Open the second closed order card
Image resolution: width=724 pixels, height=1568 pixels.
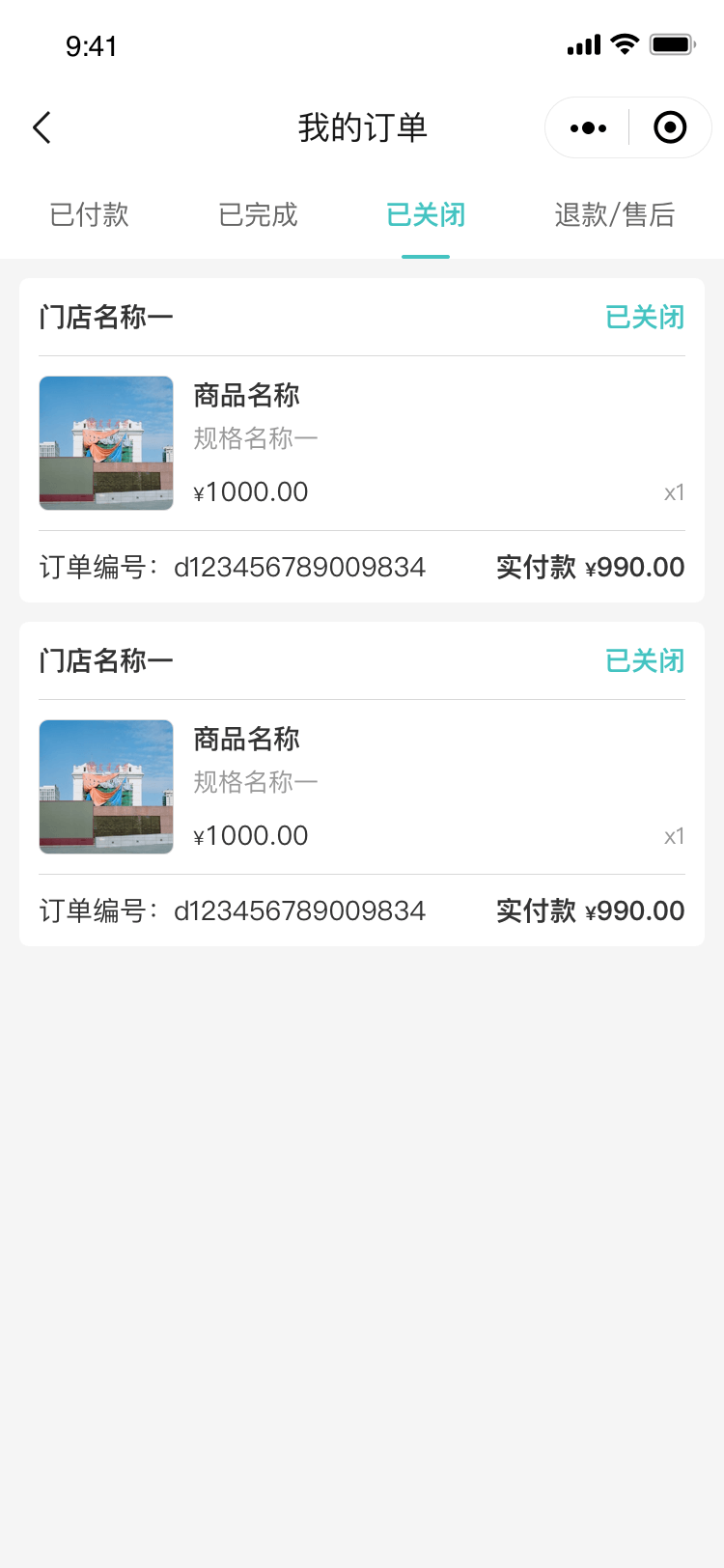click(362, 784)
